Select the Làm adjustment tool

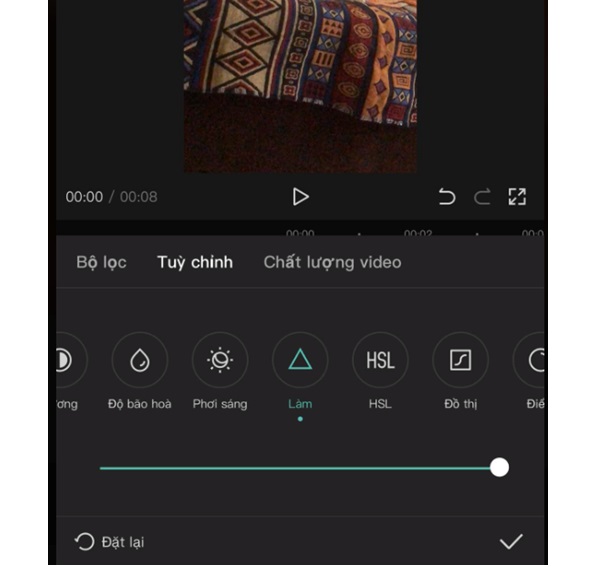[300, 361]
